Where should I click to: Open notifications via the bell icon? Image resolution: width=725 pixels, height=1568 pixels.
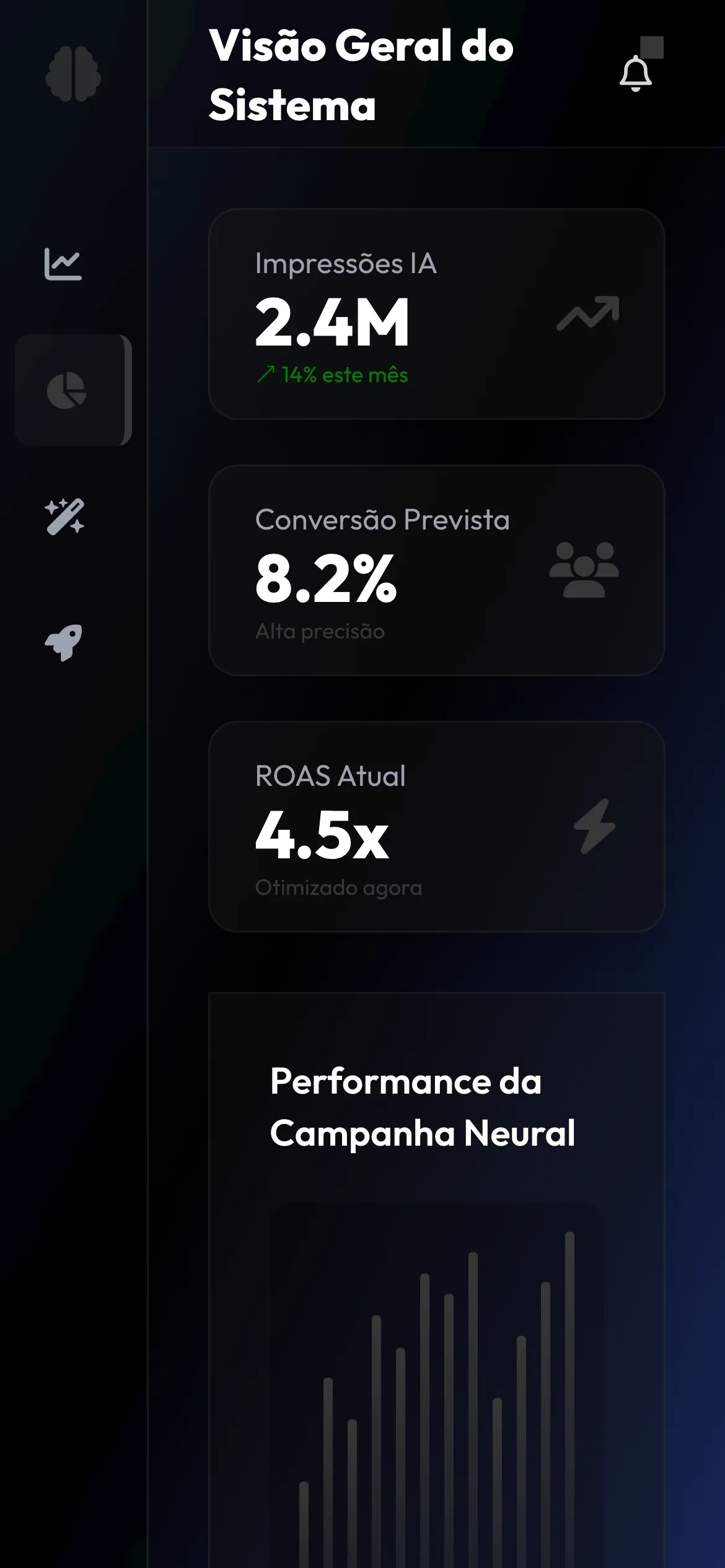click(x=635, y=74)
